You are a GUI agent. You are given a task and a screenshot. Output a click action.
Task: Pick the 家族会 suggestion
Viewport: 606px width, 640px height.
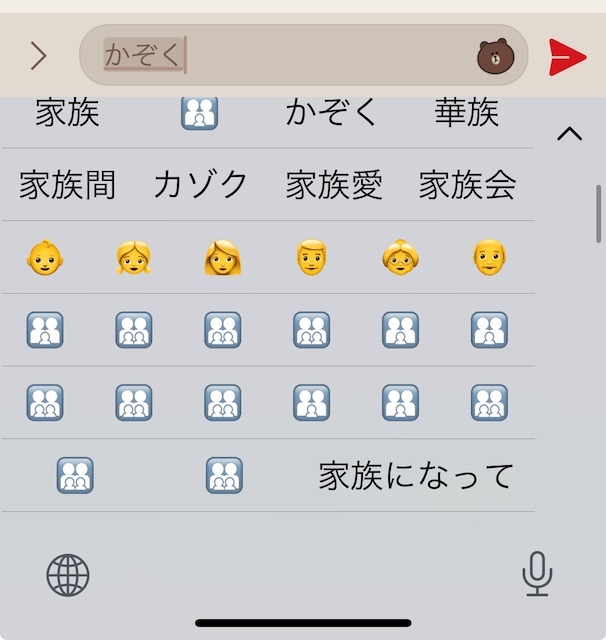(x=467, y=185)
